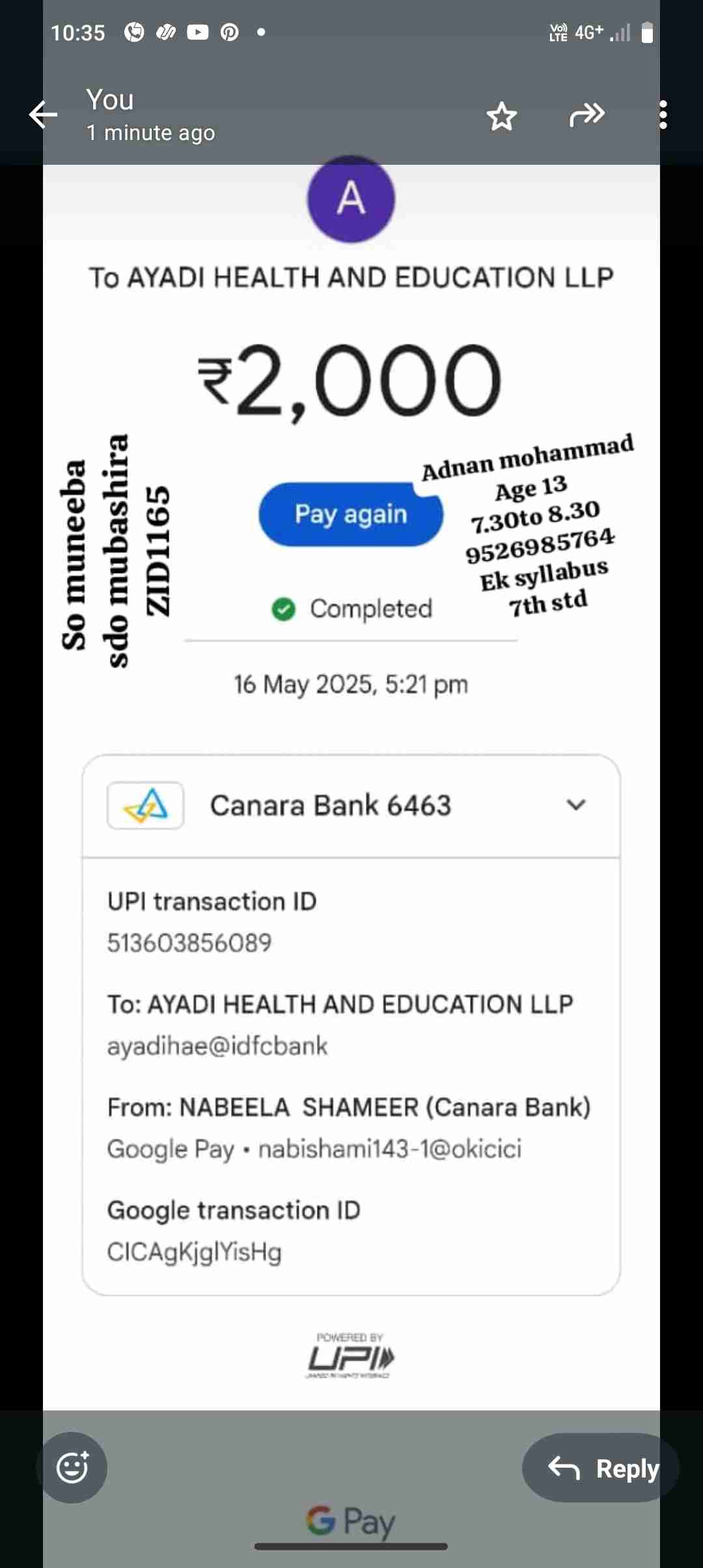
Task: Star this image message
Action: pos(501,116)
